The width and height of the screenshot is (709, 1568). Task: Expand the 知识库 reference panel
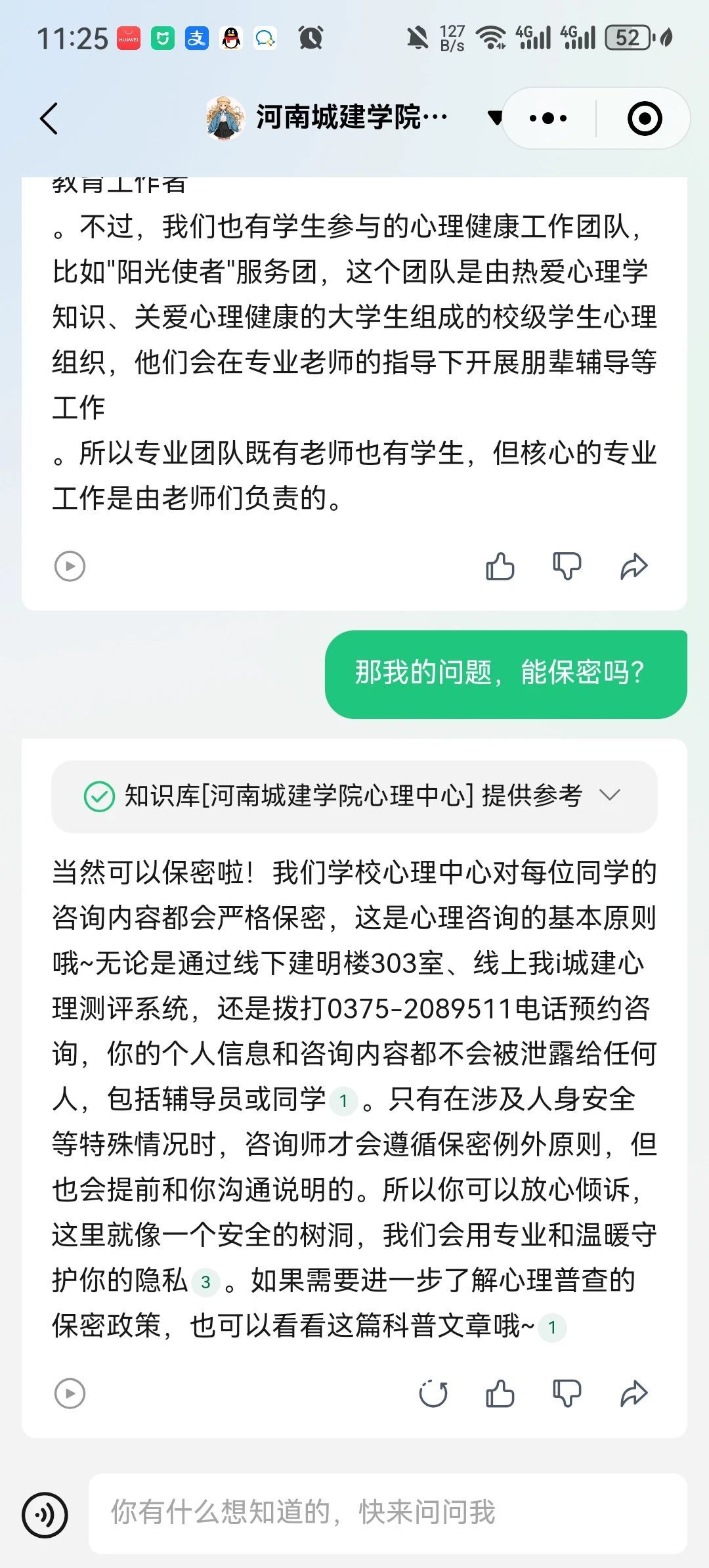coord(610,796)
